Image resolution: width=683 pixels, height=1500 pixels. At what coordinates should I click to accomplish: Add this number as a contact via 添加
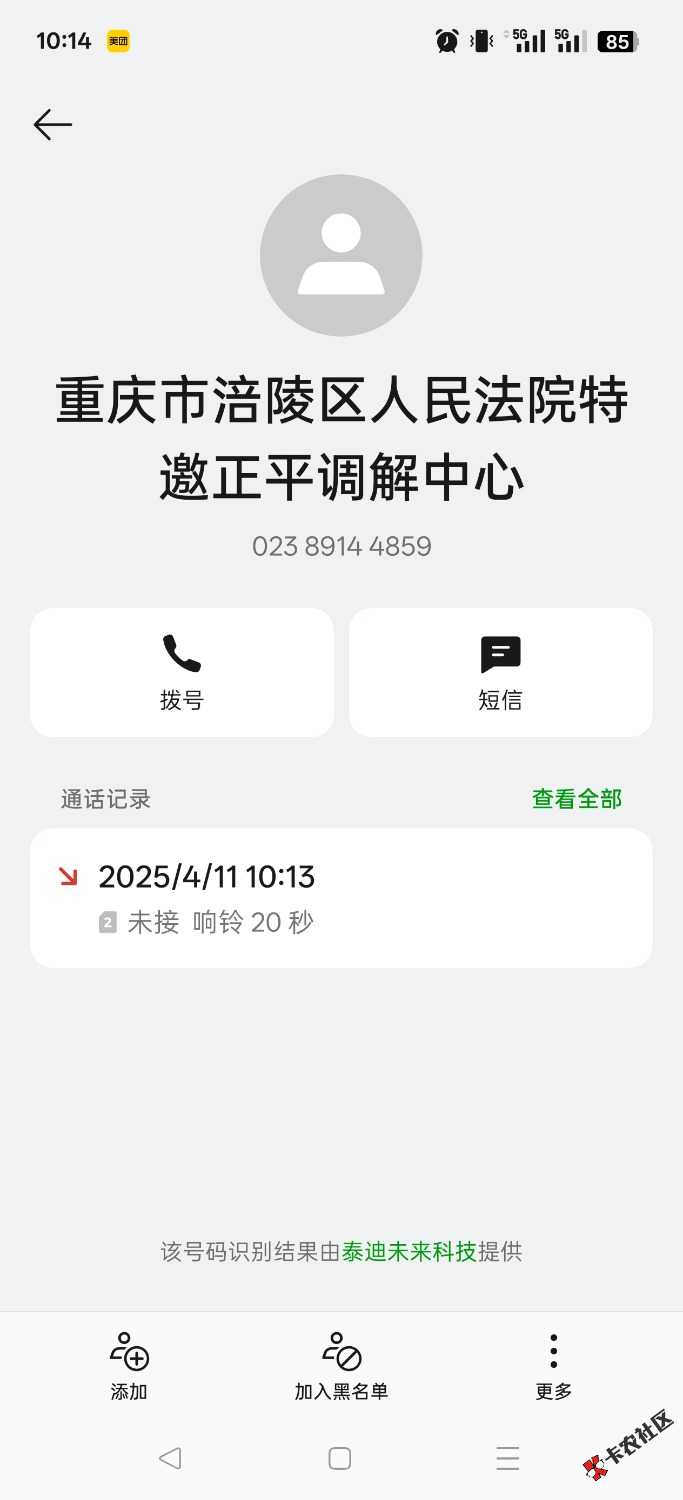point(129,1366)
